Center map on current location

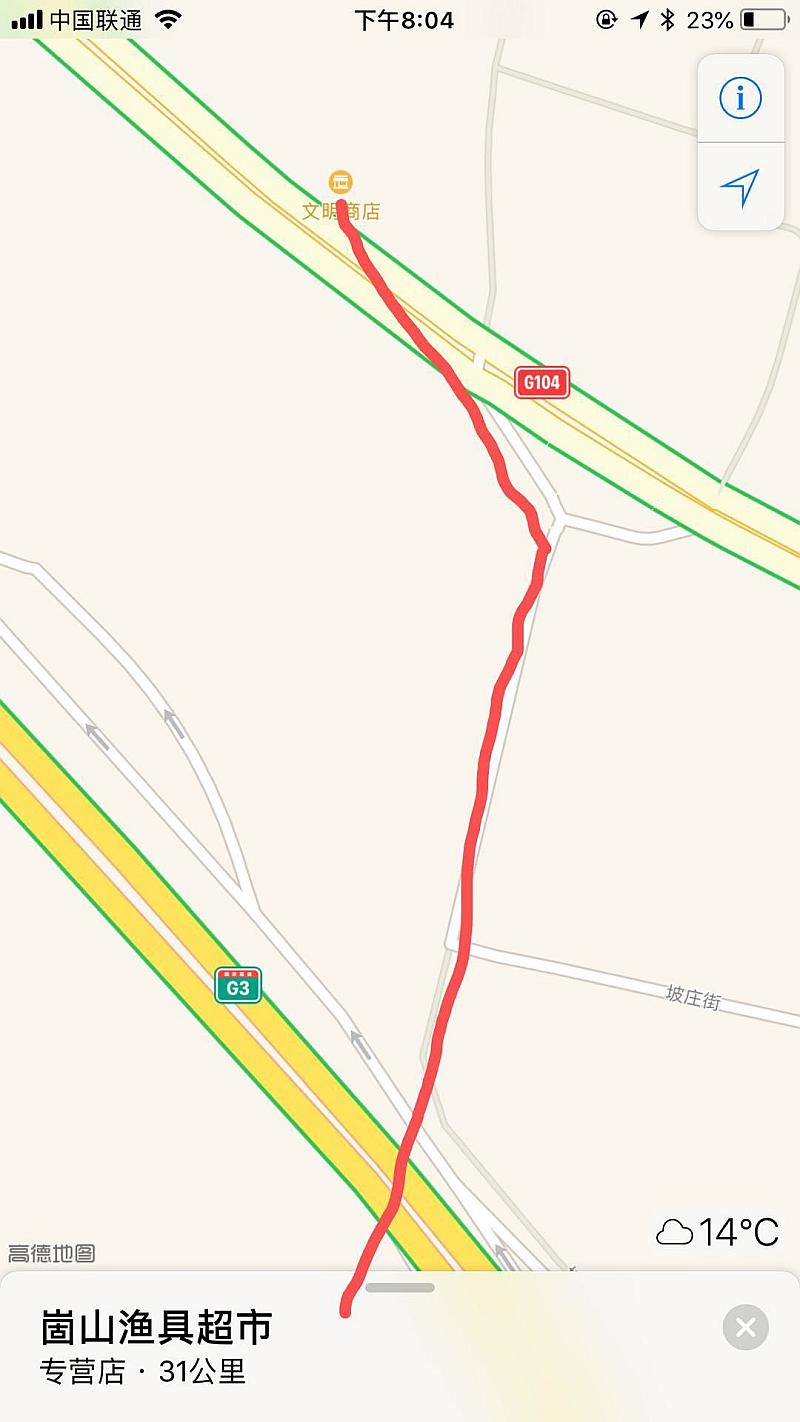(740, 187)
